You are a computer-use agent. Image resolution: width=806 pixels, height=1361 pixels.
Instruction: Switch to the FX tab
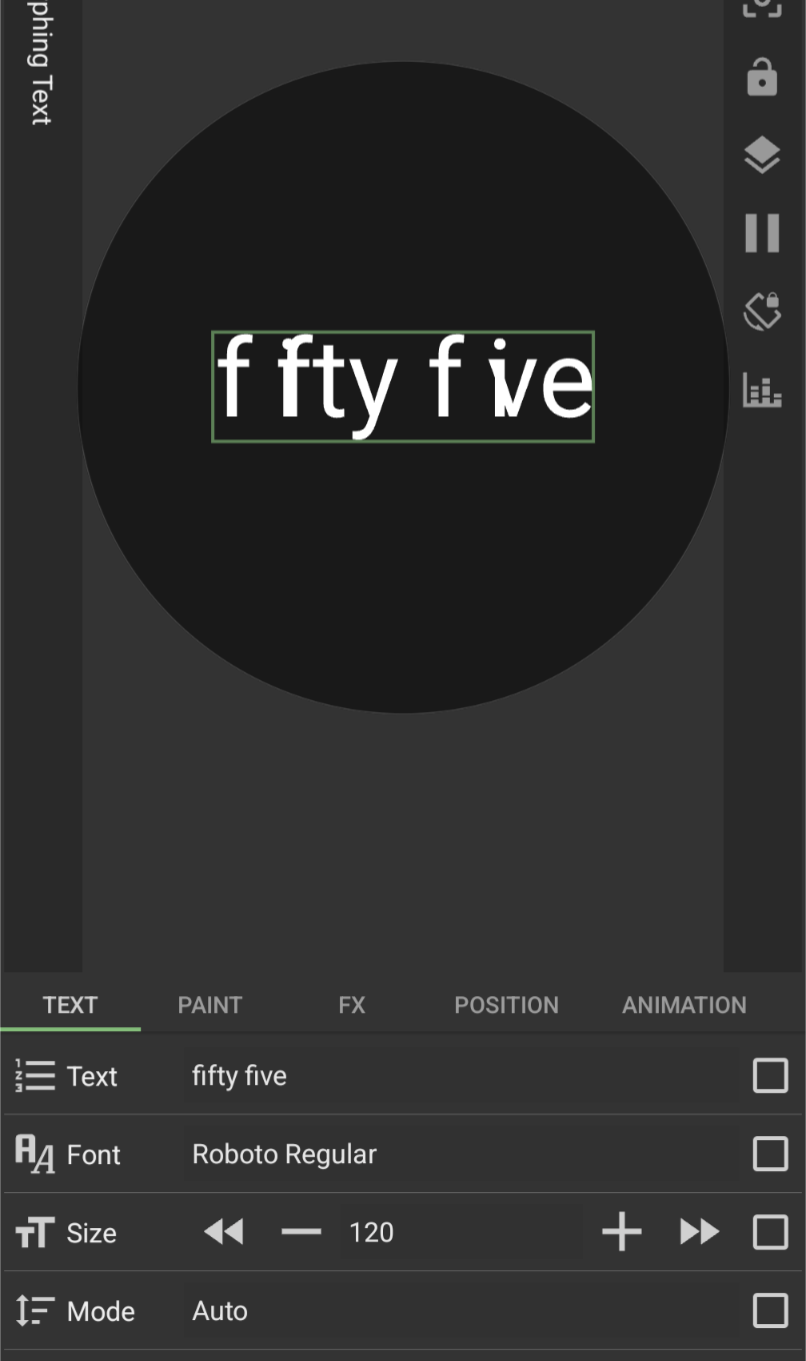tap(352, 1005)
